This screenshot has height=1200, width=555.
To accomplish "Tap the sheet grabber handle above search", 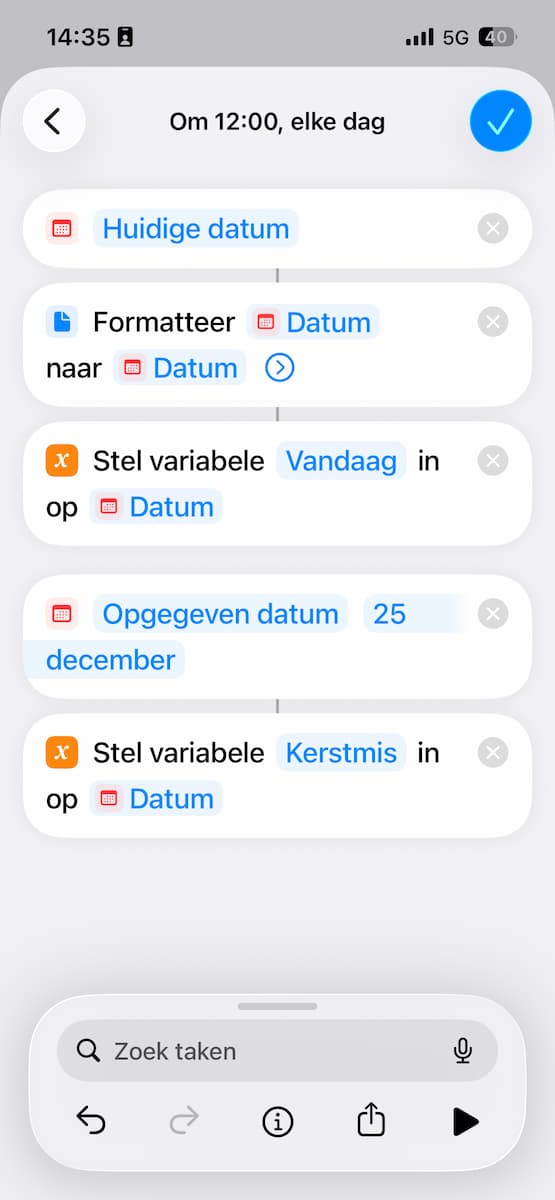I will pos(277,1005).
